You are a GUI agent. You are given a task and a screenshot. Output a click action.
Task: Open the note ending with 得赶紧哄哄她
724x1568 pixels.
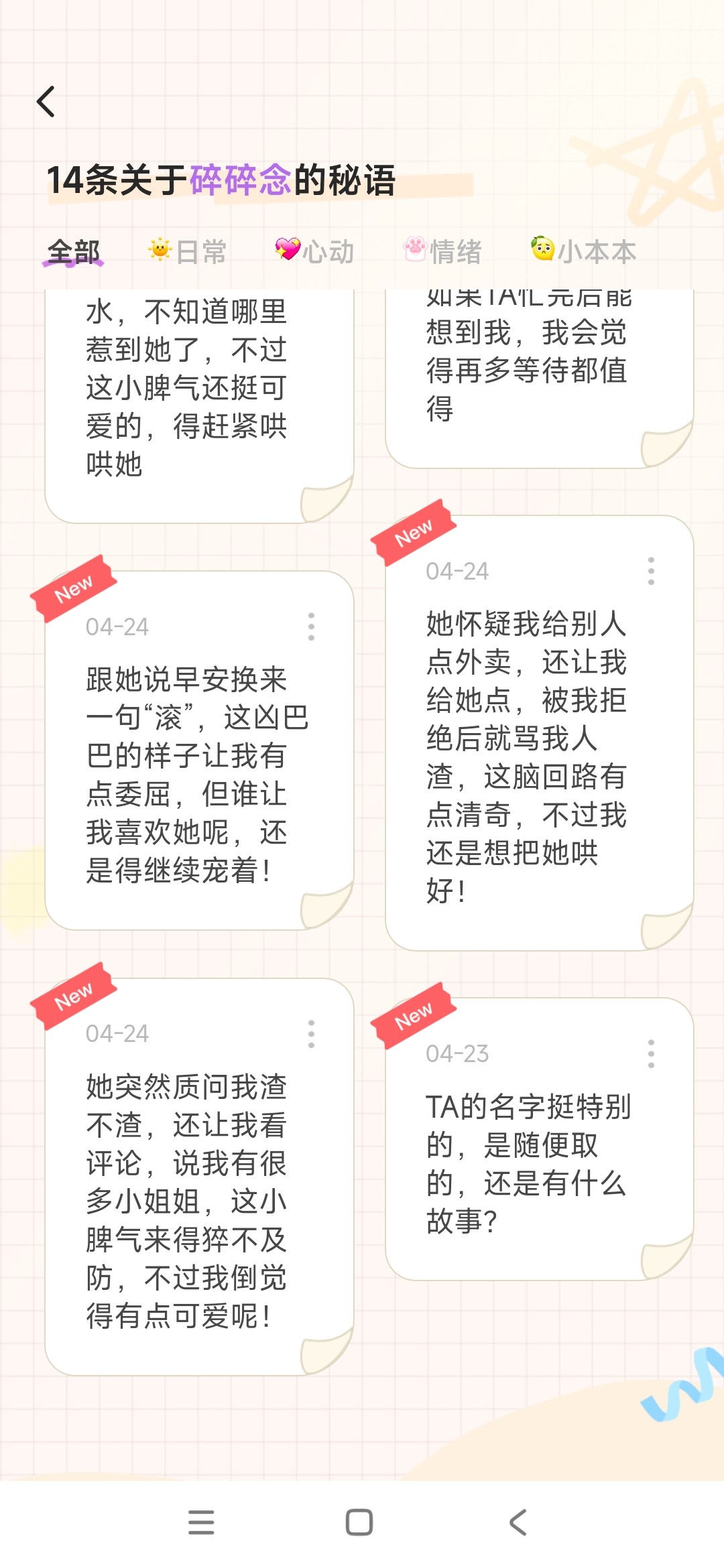click(199, 406)
